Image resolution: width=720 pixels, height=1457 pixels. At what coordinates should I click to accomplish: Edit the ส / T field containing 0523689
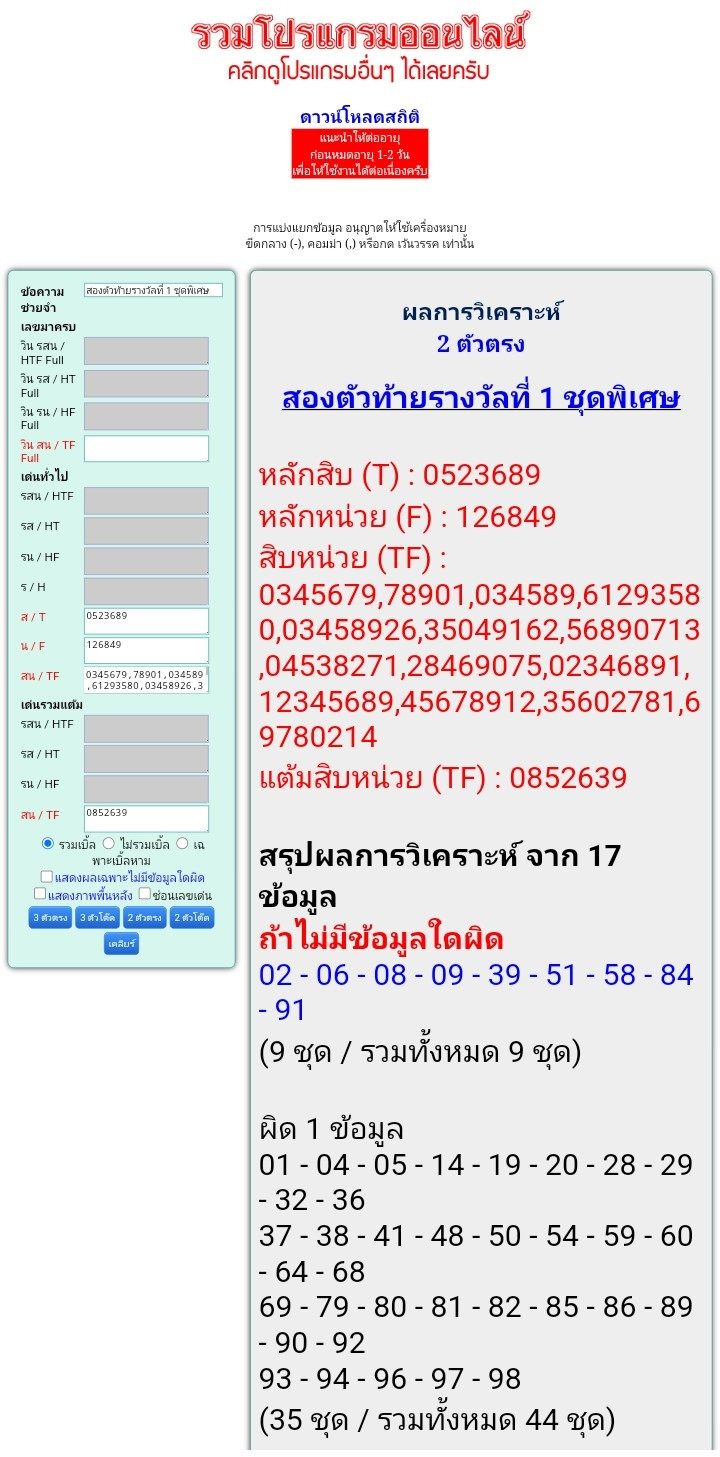click(146, 620)
